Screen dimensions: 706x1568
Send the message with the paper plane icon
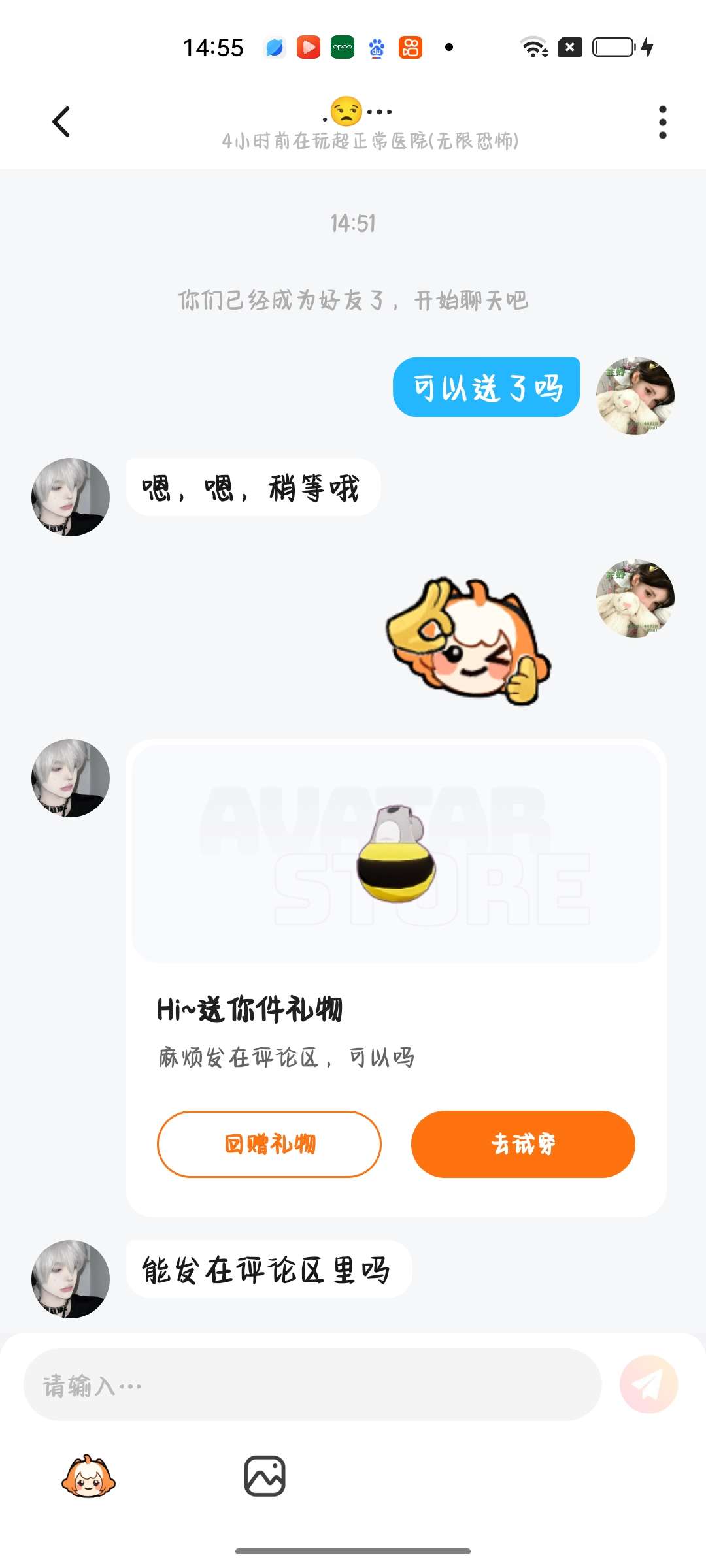(x=648, y=1384)
